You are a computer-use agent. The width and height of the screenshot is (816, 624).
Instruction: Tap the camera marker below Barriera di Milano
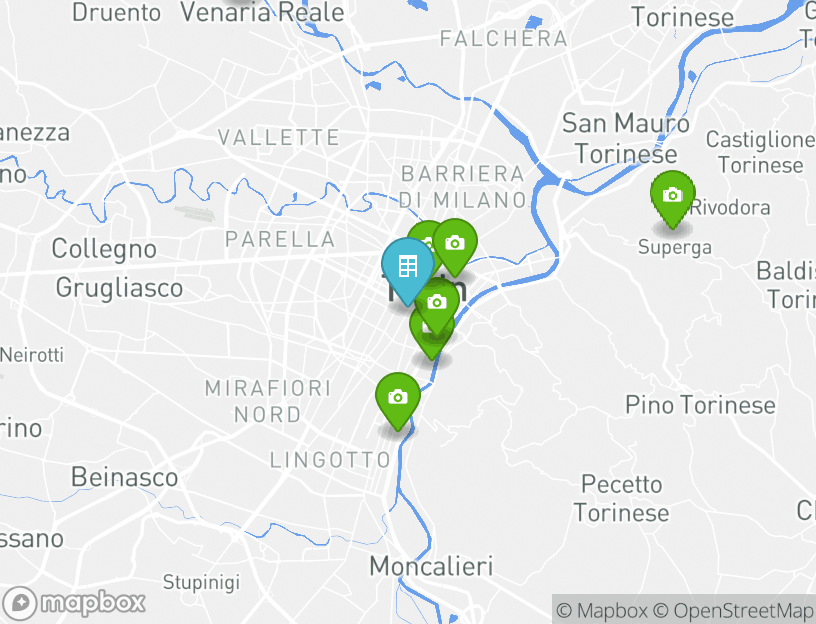455,243
